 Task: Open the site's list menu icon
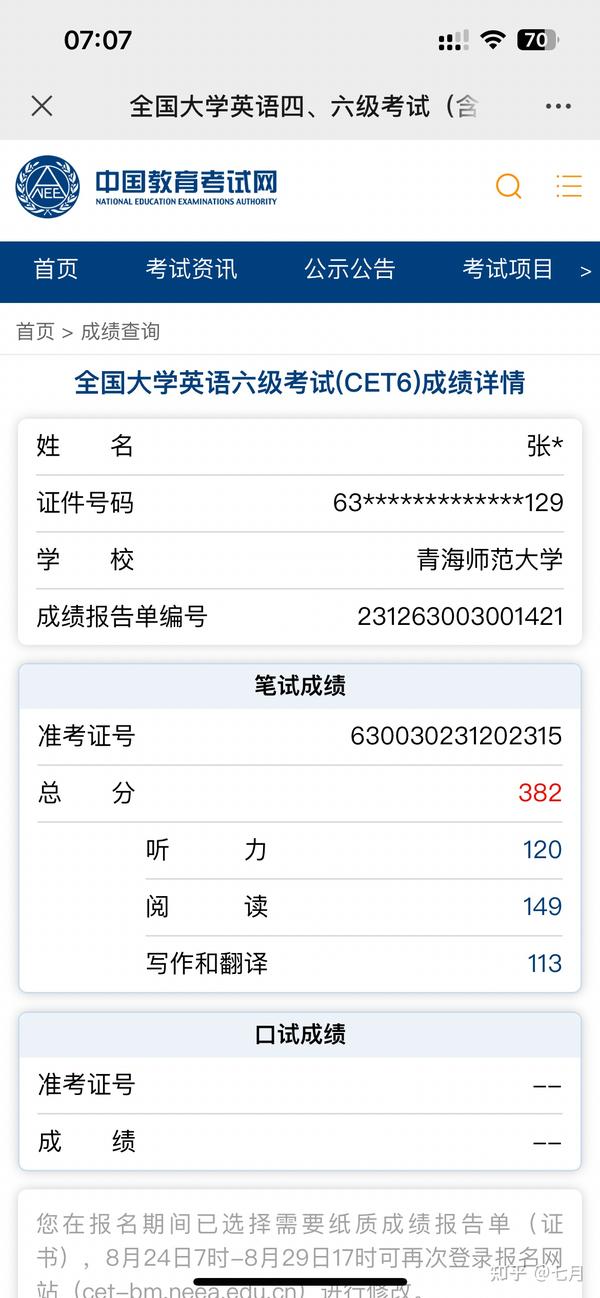569,186
